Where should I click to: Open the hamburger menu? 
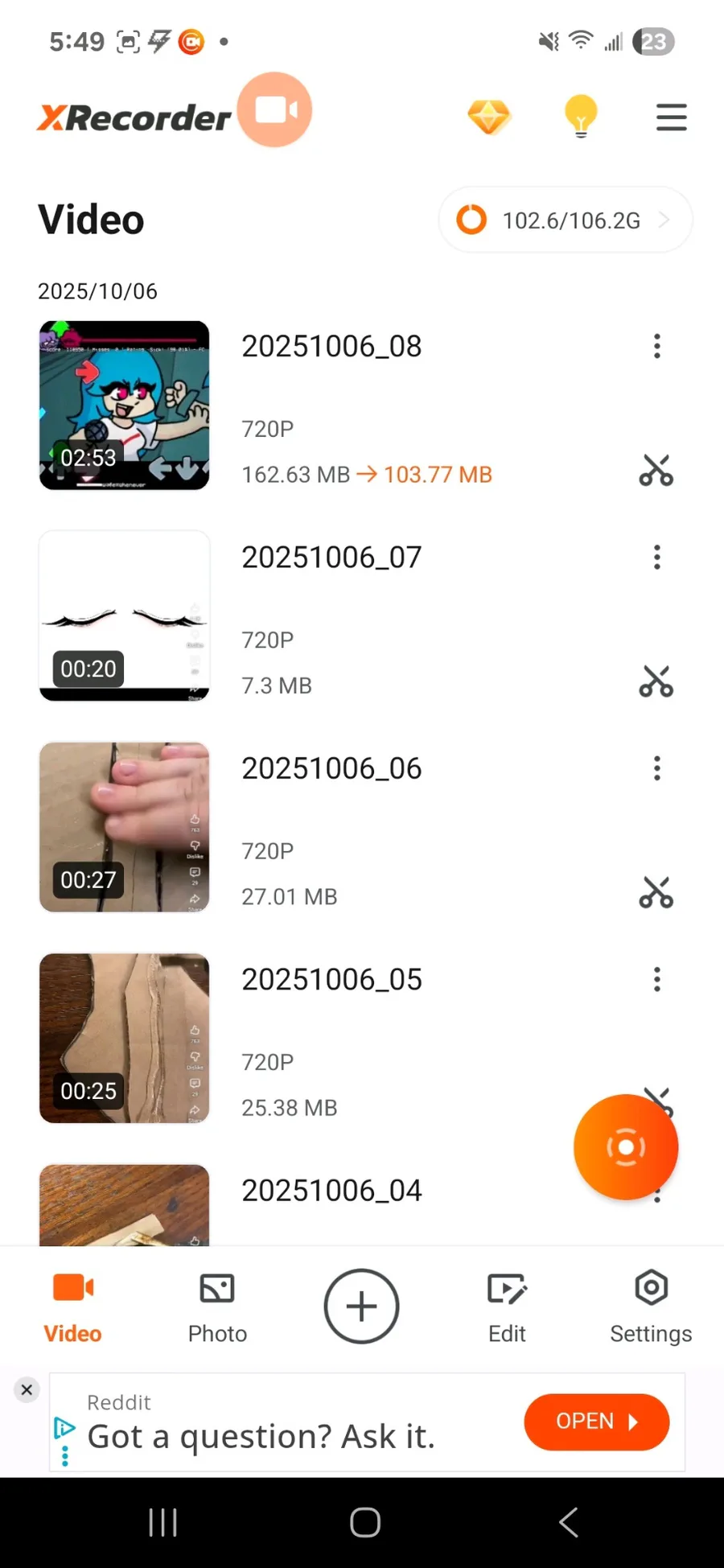[671, 117]
